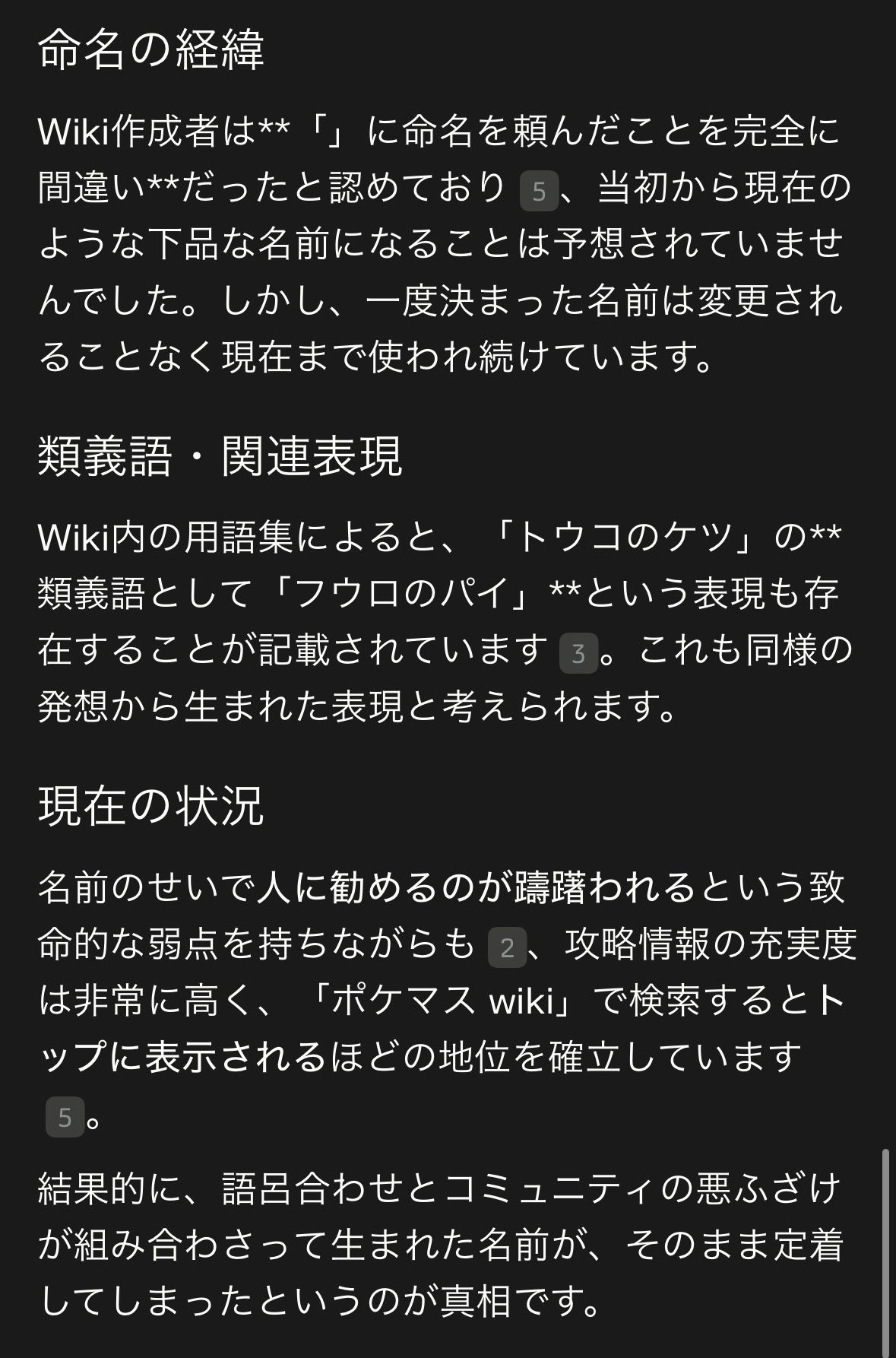This screenshot has height=1358, width=896.
Task: View source 5 after 確立しています
Action: click(65, 1117)
